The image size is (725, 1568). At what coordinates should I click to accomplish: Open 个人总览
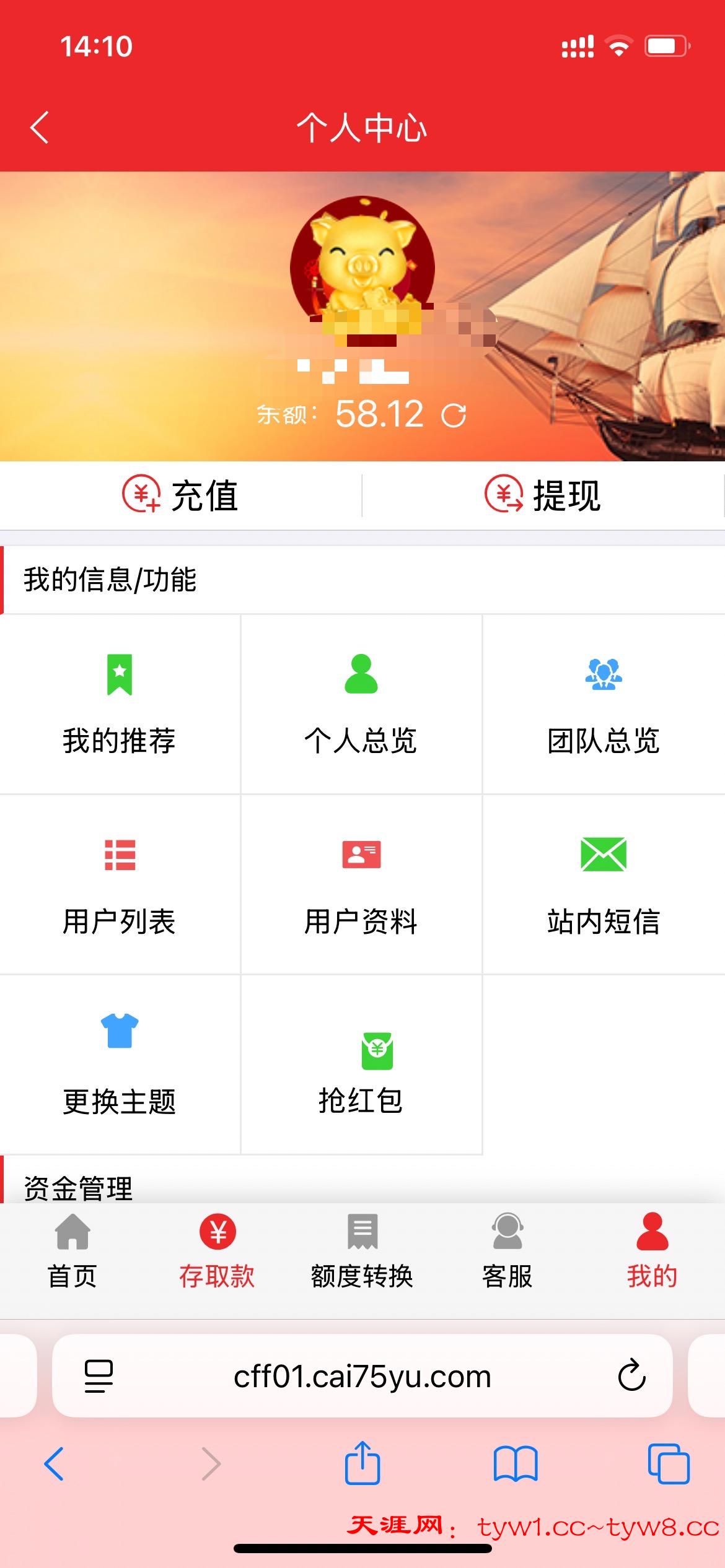(361, 705)
